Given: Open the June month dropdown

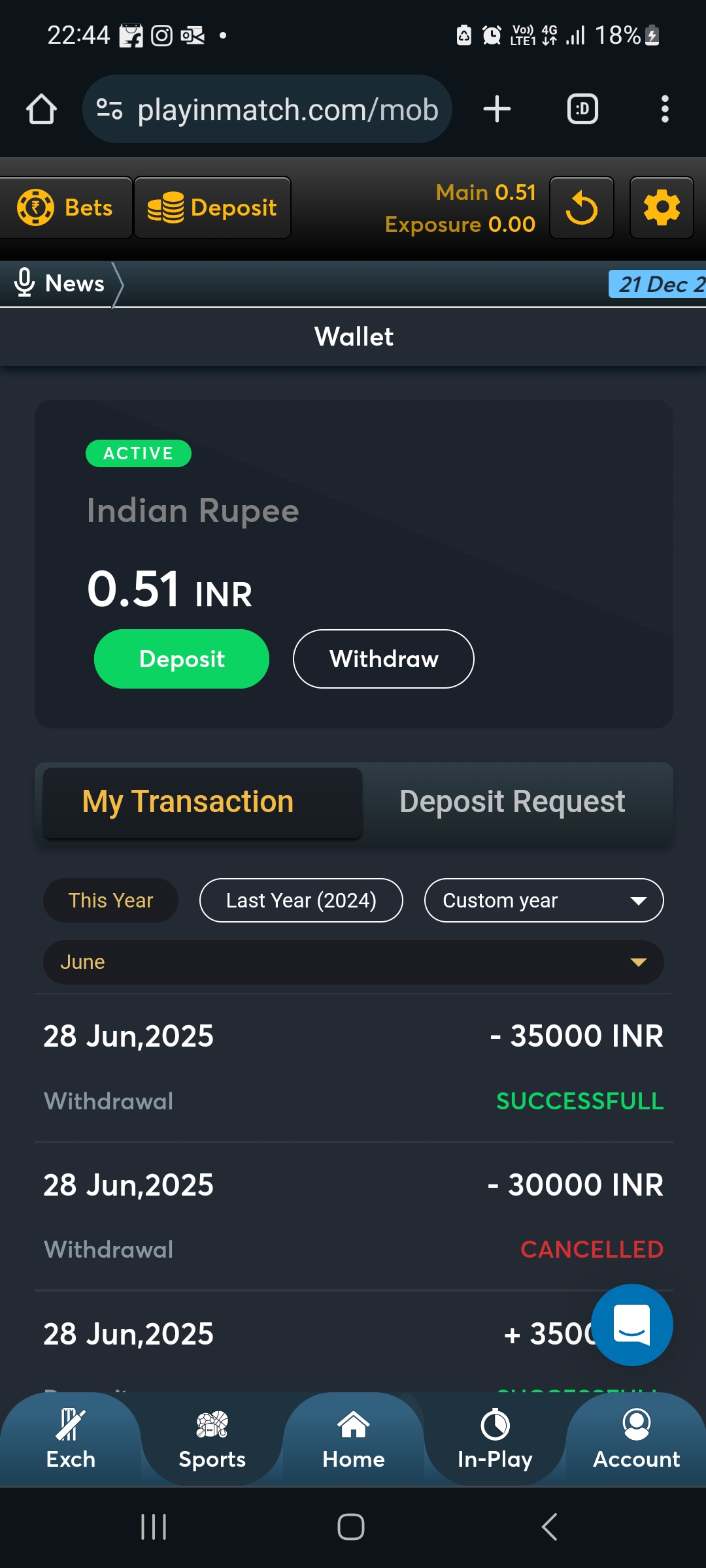Looking at the screenshot, I should [353, 962].
